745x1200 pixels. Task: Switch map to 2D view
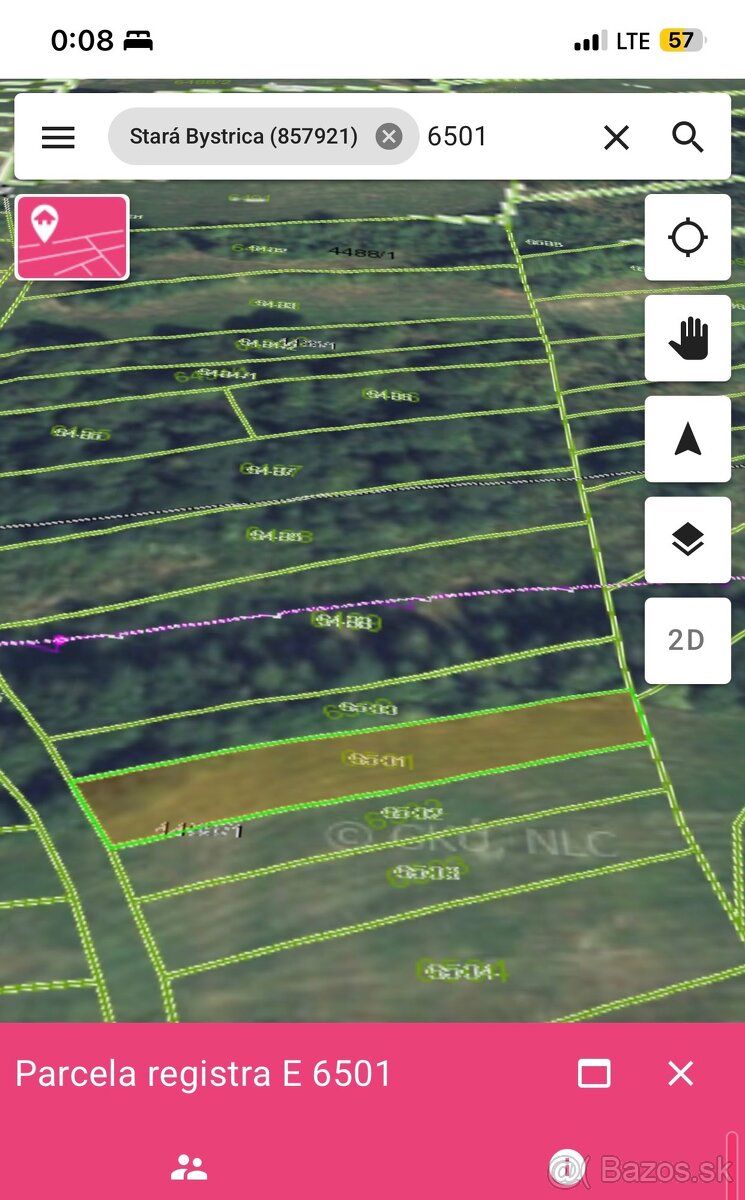pos(688,641)
